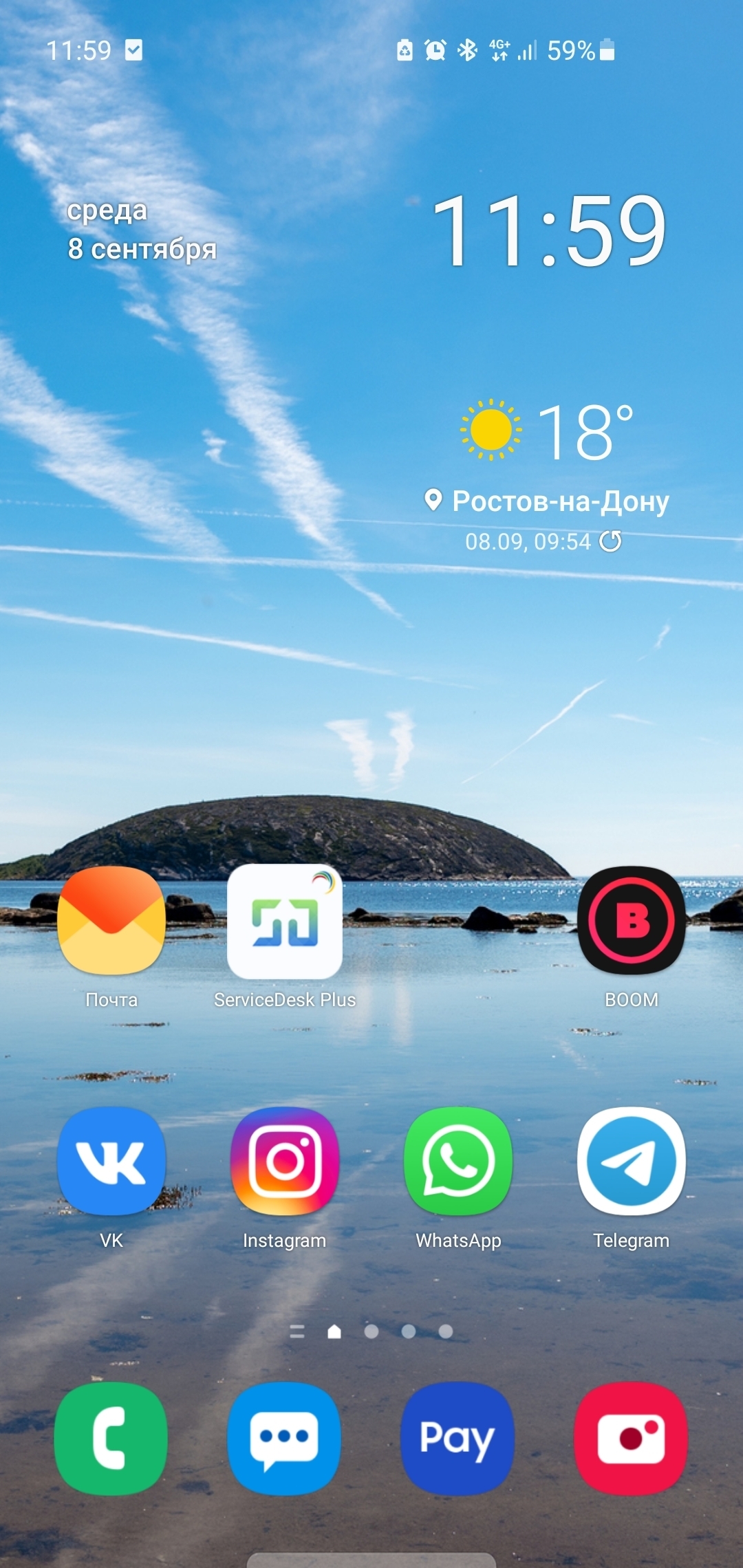Jump to the last home screen page dot
The height and width of the screenshot is (1568, 743).
[446, 1331]
